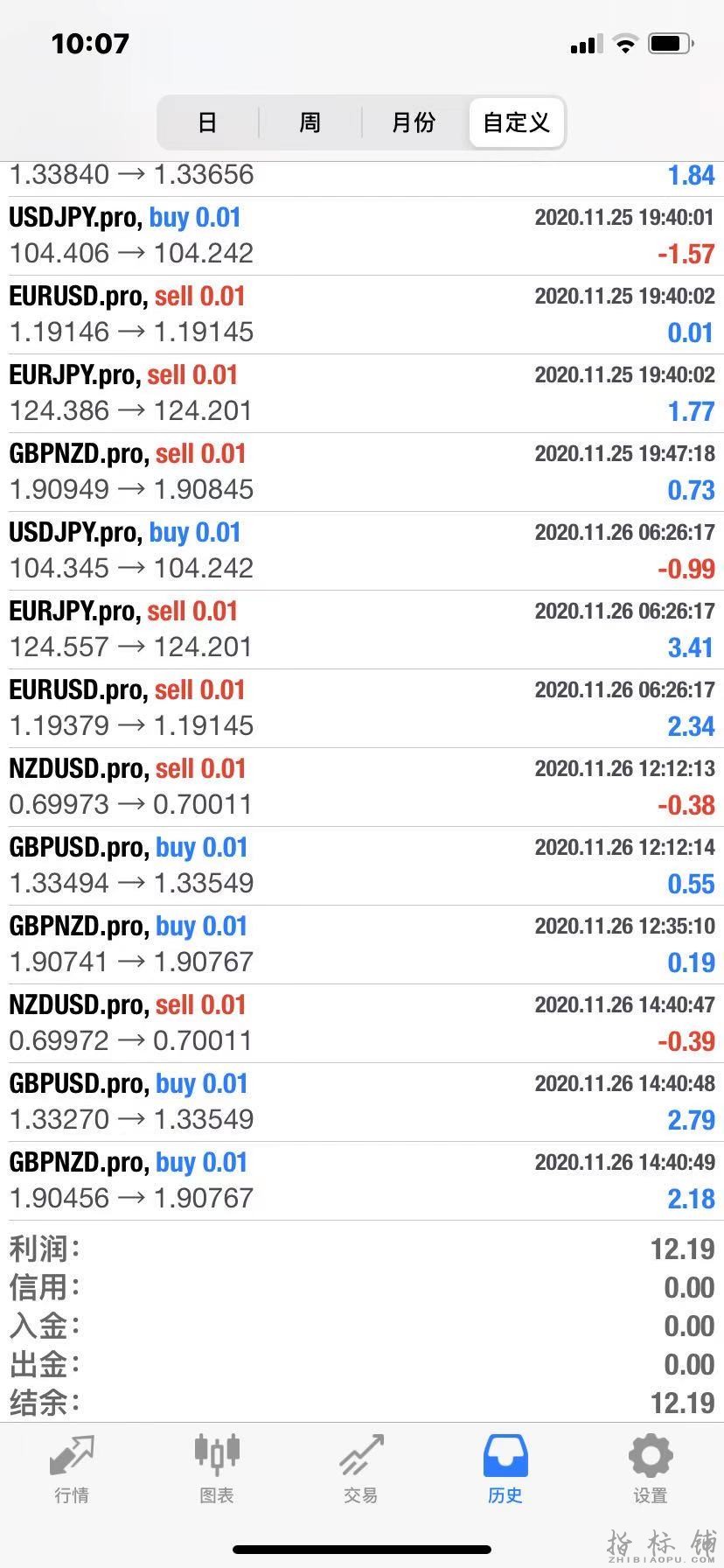This screenshot has width=724, height=1568.
Task: Switch to the 日 (day) period
Action: pyautogui.click(x=207, y=122)
